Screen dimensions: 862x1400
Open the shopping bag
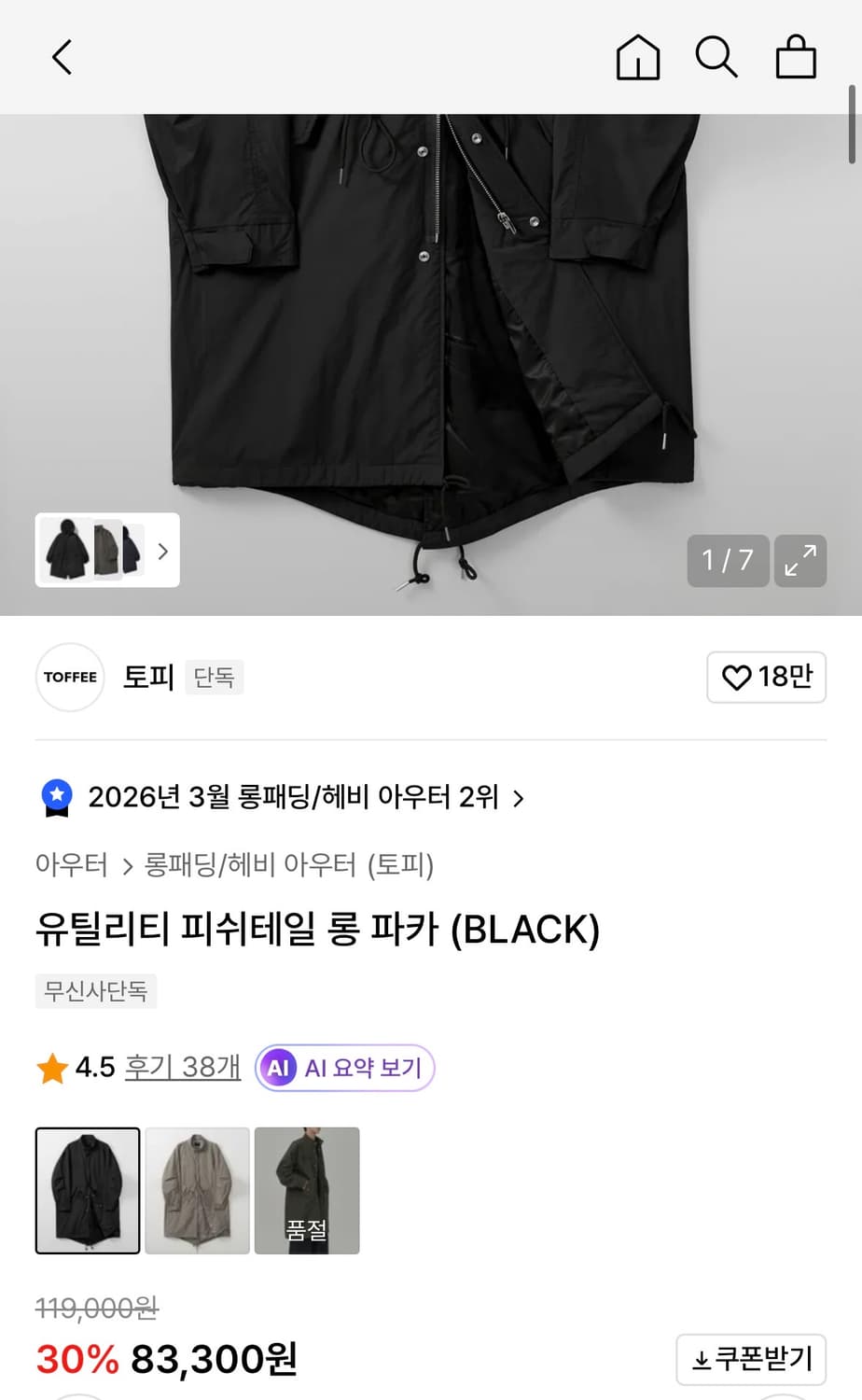point(795,57)
